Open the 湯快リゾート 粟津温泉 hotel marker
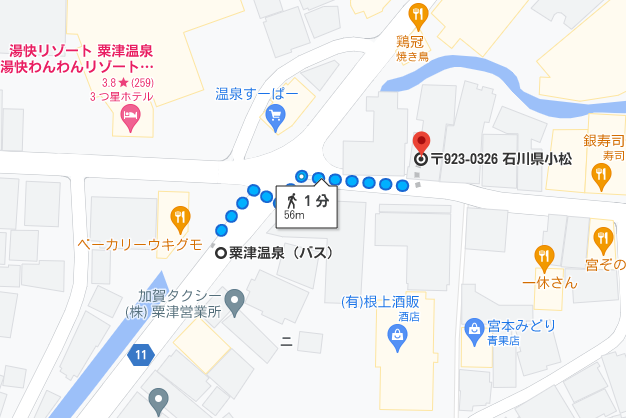The width and height of the screenshot is (626, 418). pos(130,119)
